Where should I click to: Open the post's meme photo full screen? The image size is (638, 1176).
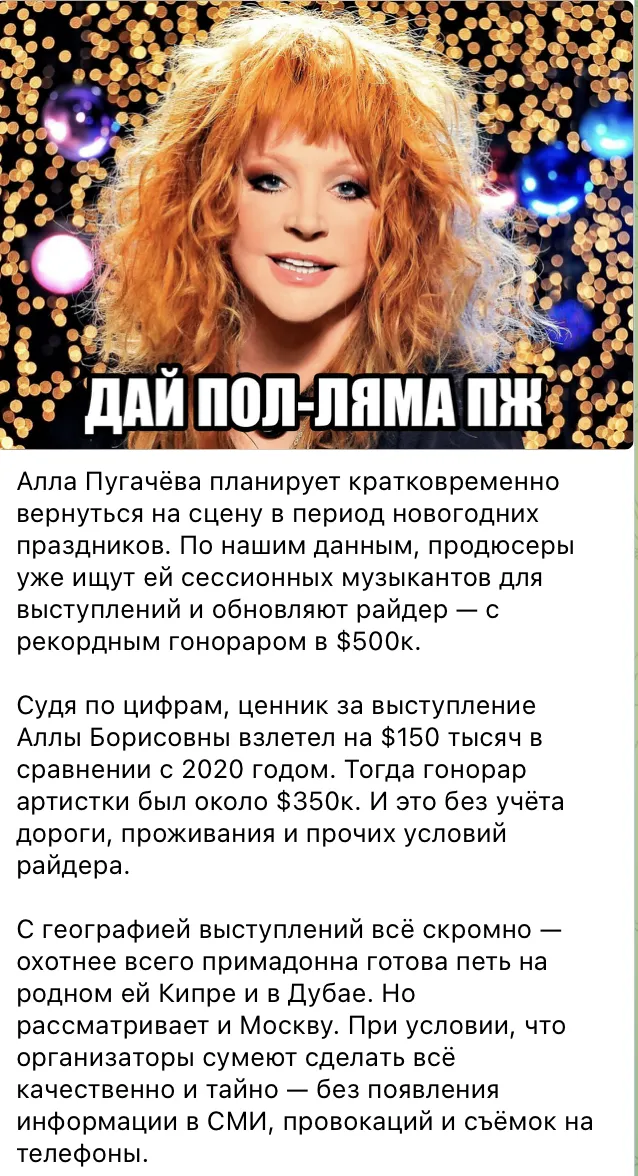pos(318,224)
